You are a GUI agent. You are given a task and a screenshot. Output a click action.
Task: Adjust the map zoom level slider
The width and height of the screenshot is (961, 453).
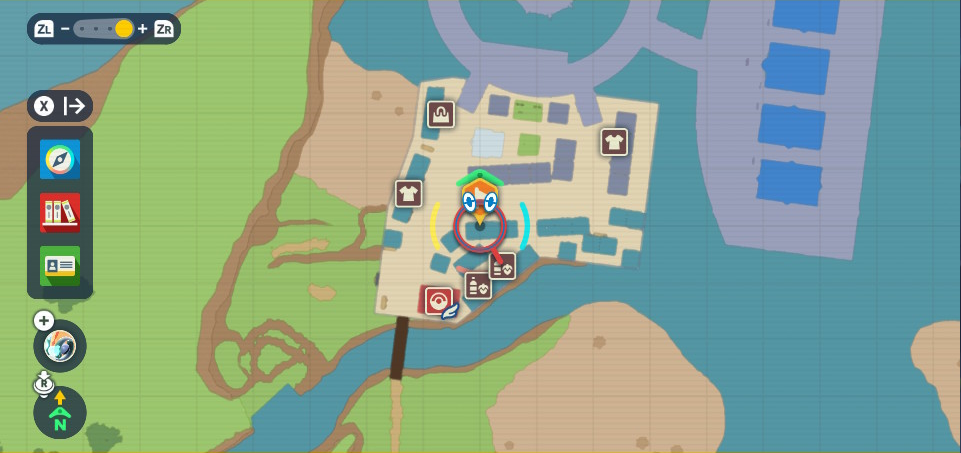tap(104, 29)
